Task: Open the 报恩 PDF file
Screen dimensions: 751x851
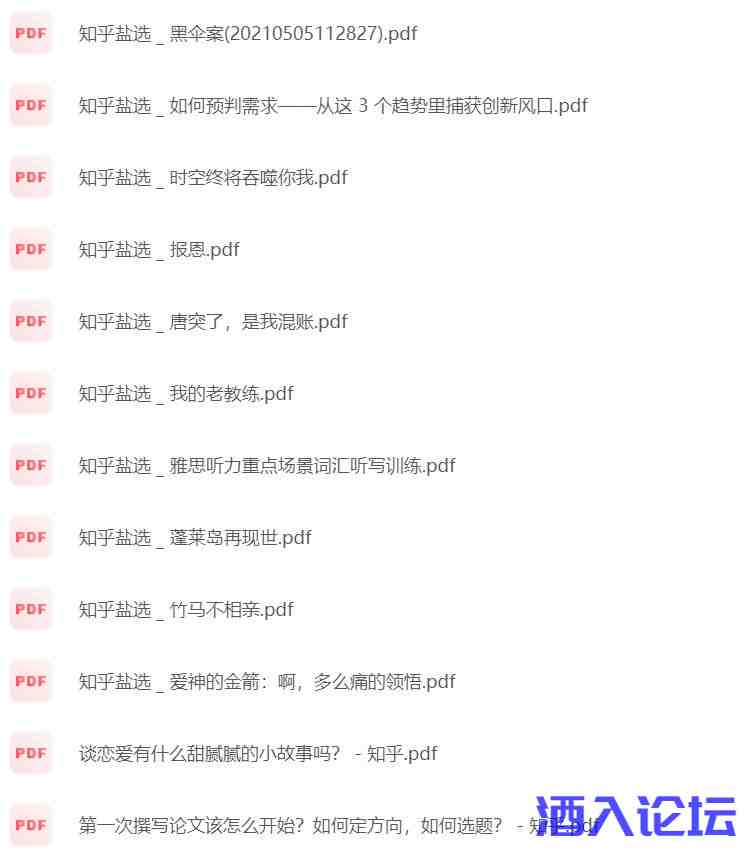Action: 158,250
